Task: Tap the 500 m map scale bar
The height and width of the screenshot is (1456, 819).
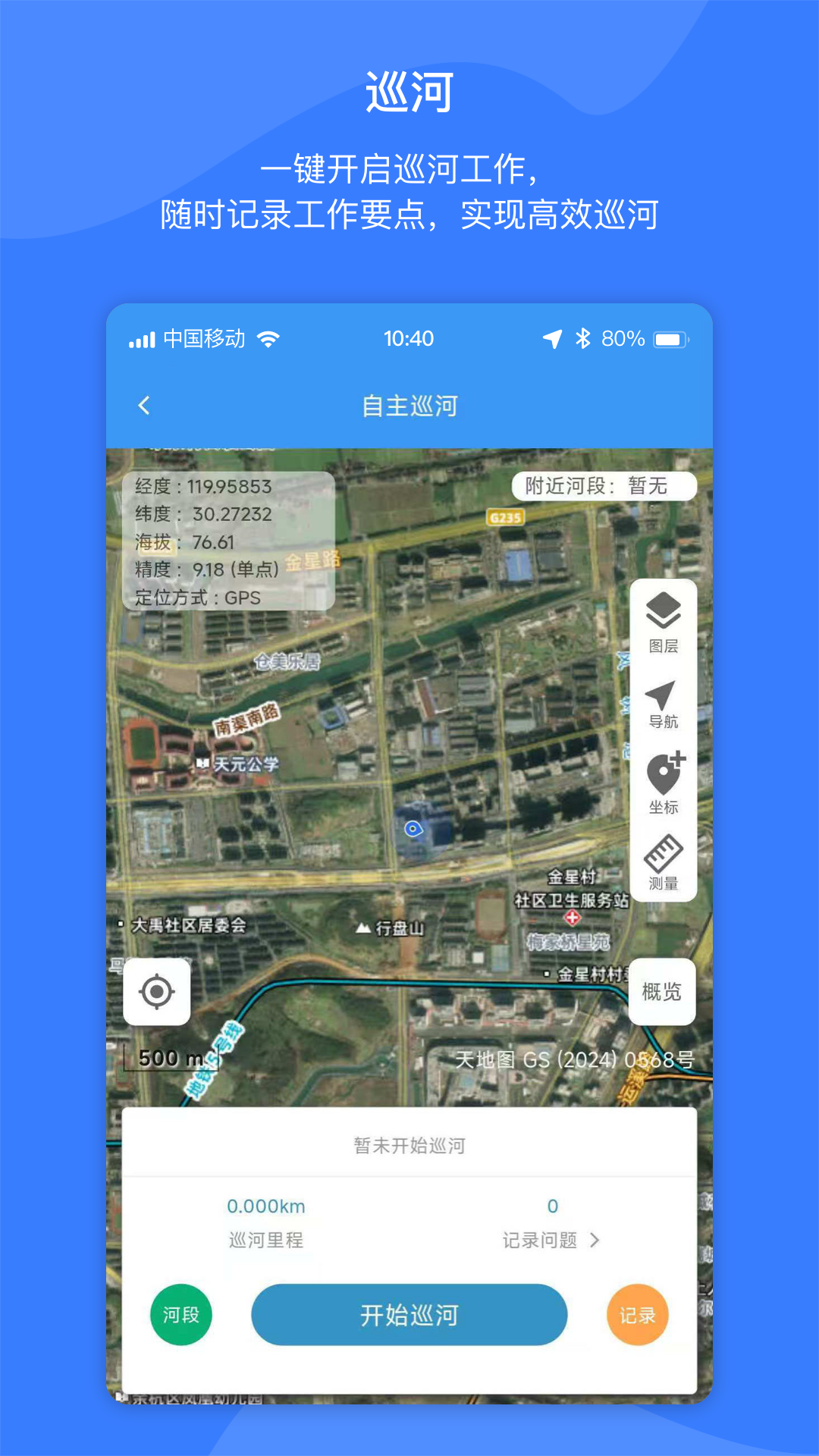Action: (171, 1057)
